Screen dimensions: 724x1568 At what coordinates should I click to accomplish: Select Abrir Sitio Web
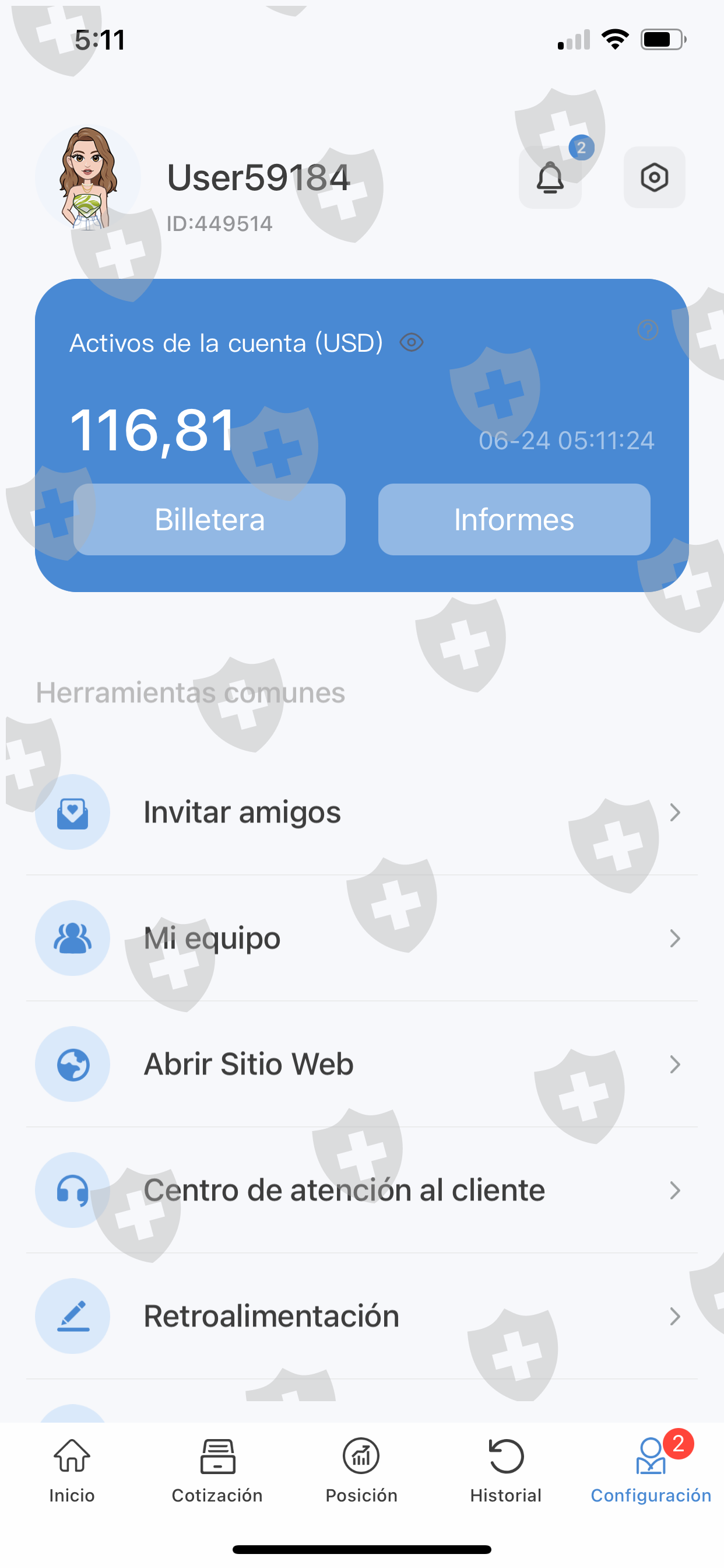pyautogui.click(x=361, y=1064)
